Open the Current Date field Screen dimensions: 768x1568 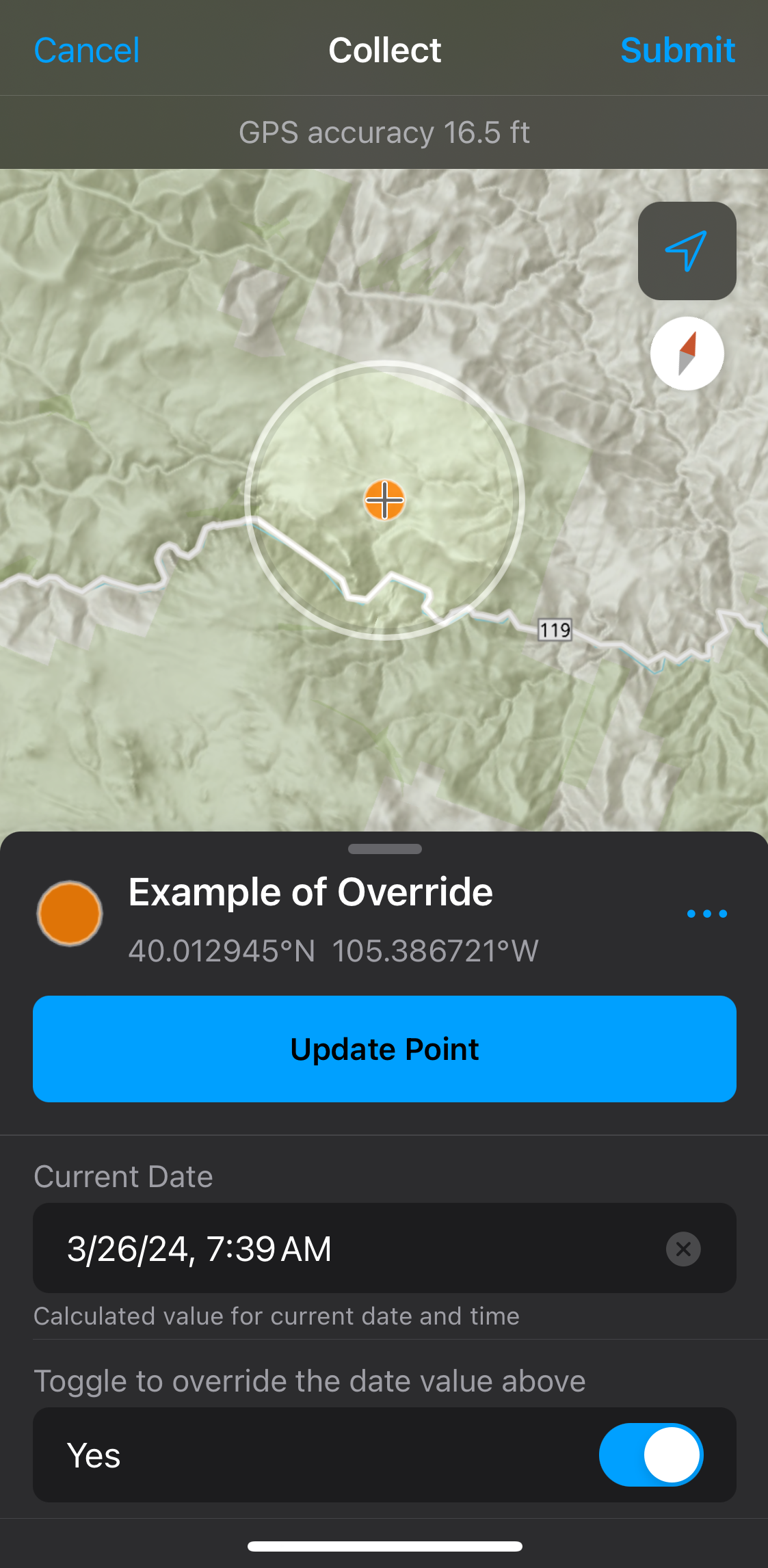pos(342,1249)
